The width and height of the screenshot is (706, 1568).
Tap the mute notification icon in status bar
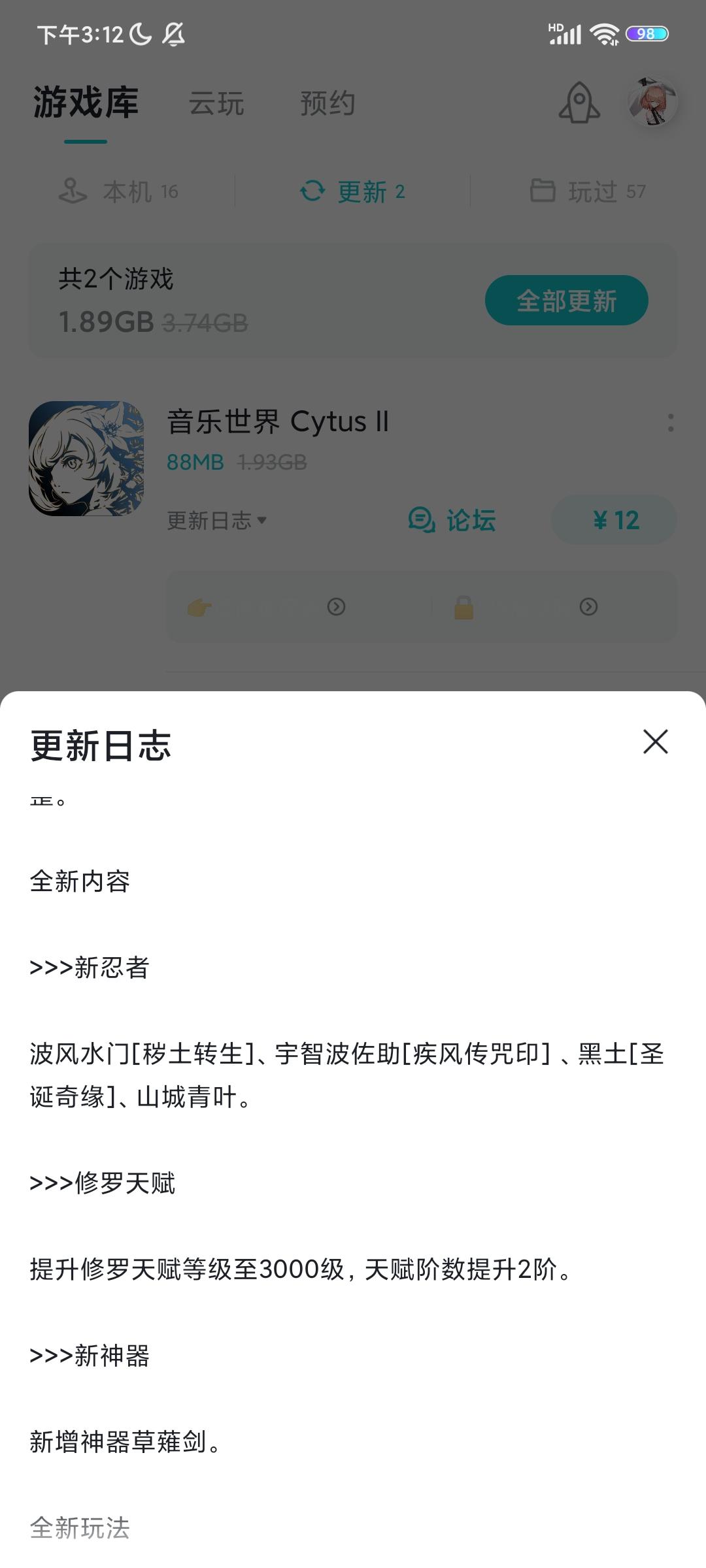coord(173,34)
